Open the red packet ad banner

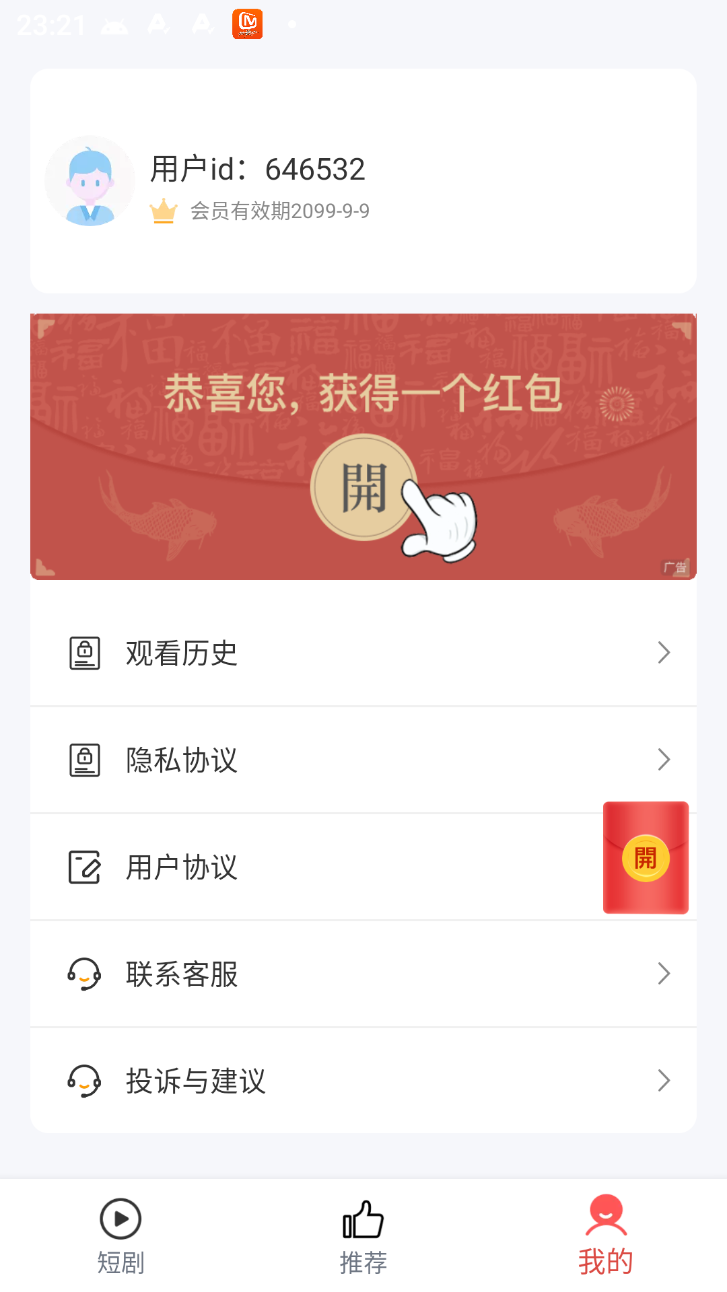362,447
